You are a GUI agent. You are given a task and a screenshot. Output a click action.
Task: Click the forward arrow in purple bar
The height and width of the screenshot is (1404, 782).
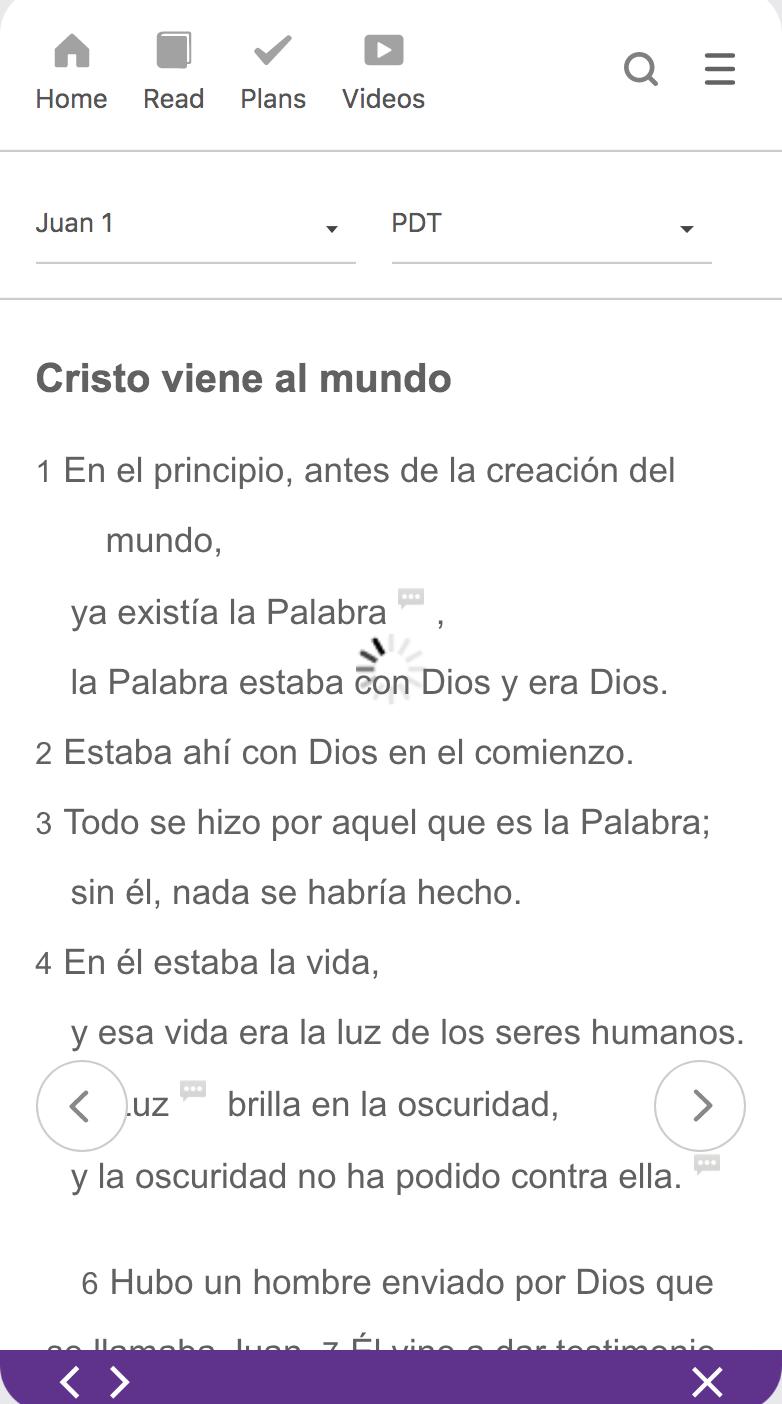tap(118, 1381)
